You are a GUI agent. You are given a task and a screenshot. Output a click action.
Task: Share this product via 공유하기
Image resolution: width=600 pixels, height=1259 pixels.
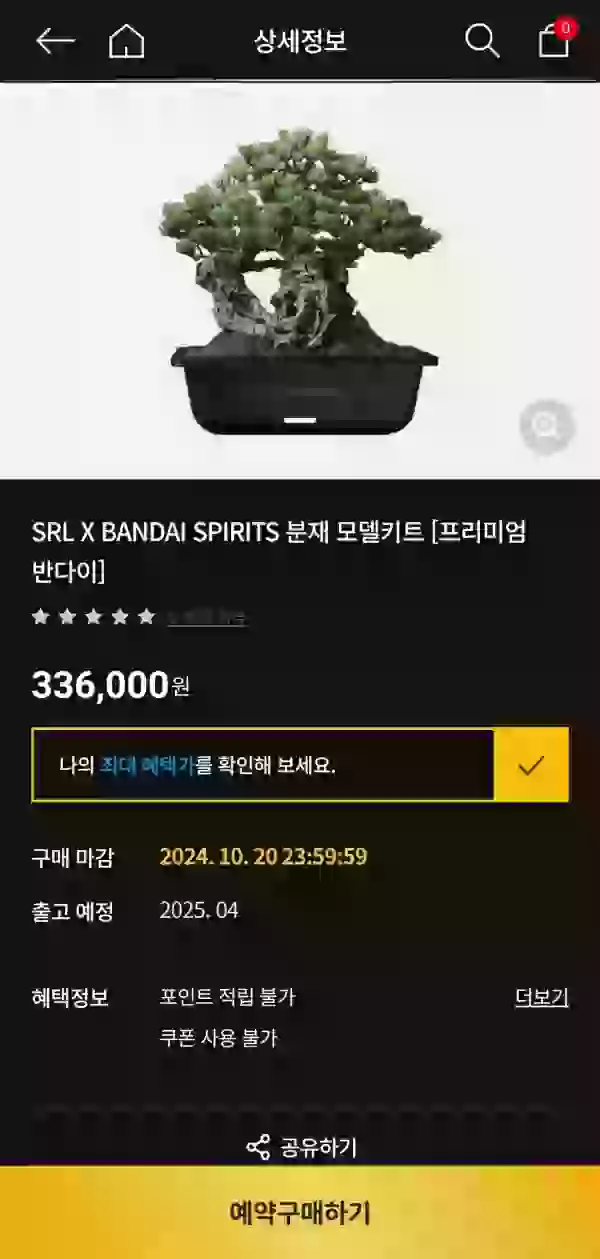(x=301, y=1147)
